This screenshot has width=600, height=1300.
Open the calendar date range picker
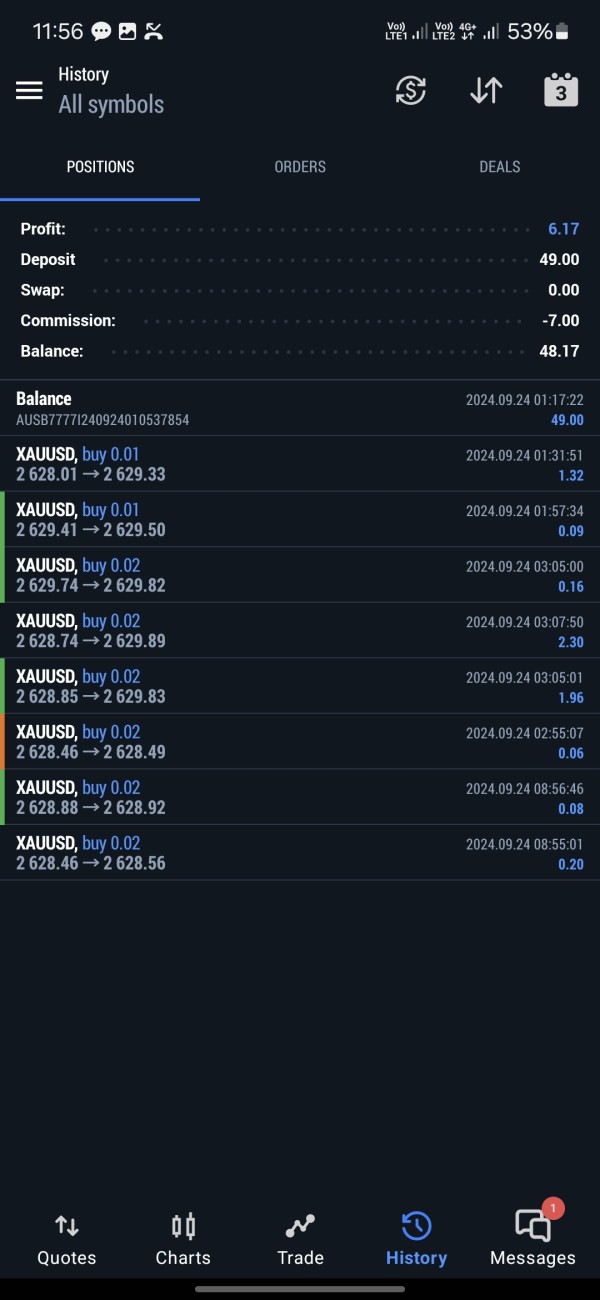point(561,90)
